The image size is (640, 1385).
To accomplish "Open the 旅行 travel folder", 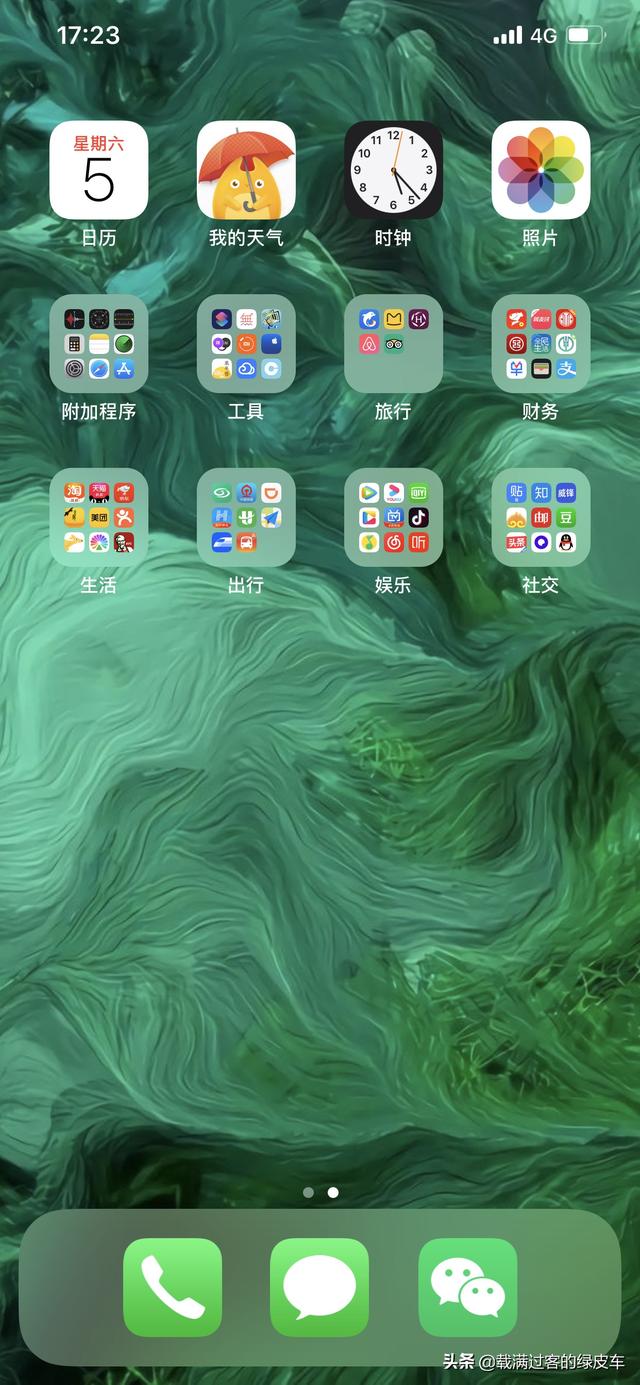I will tap(393, 343).
